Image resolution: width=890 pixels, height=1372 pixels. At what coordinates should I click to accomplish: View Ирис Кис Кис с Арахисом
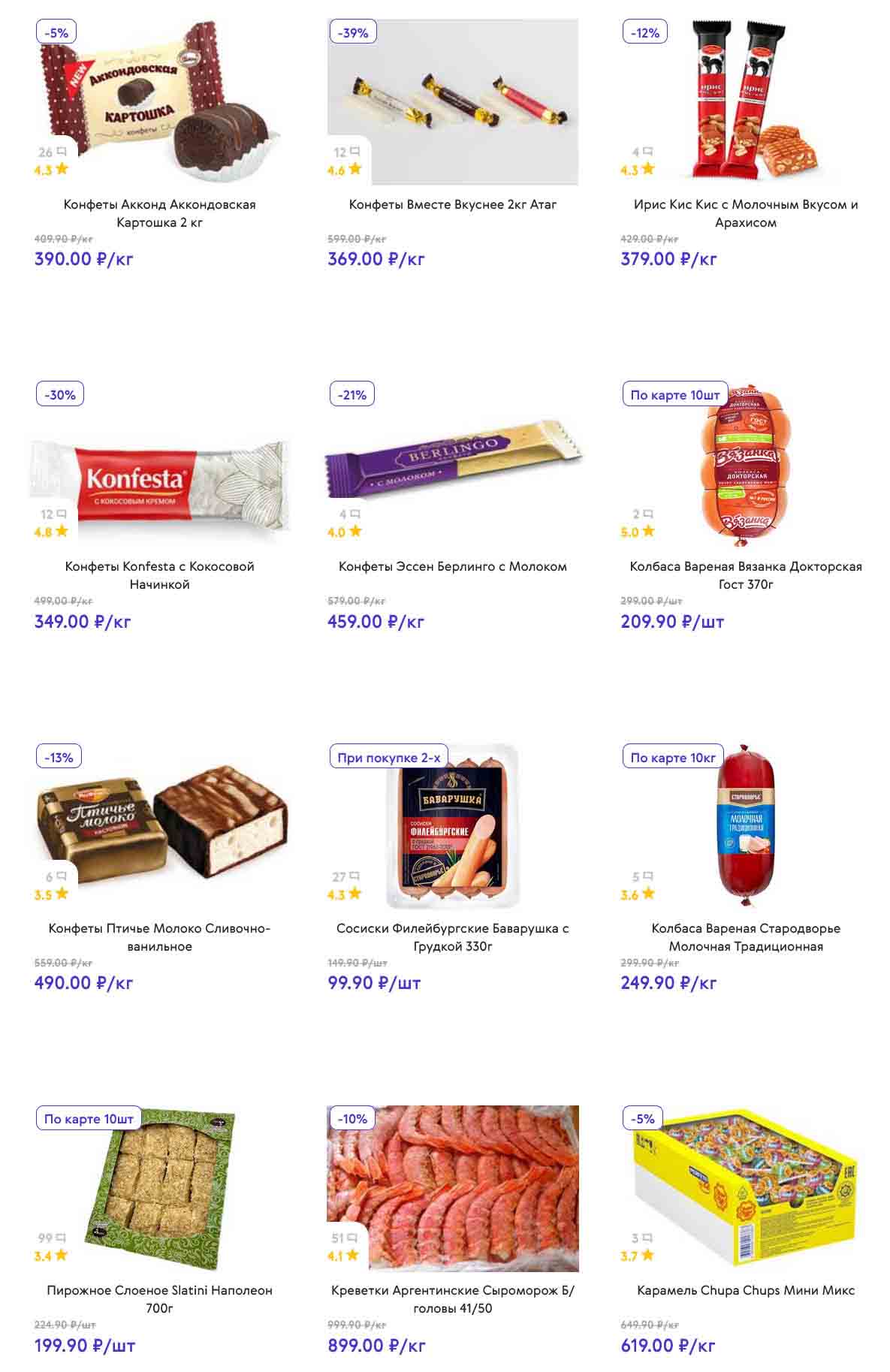[745, 213]
